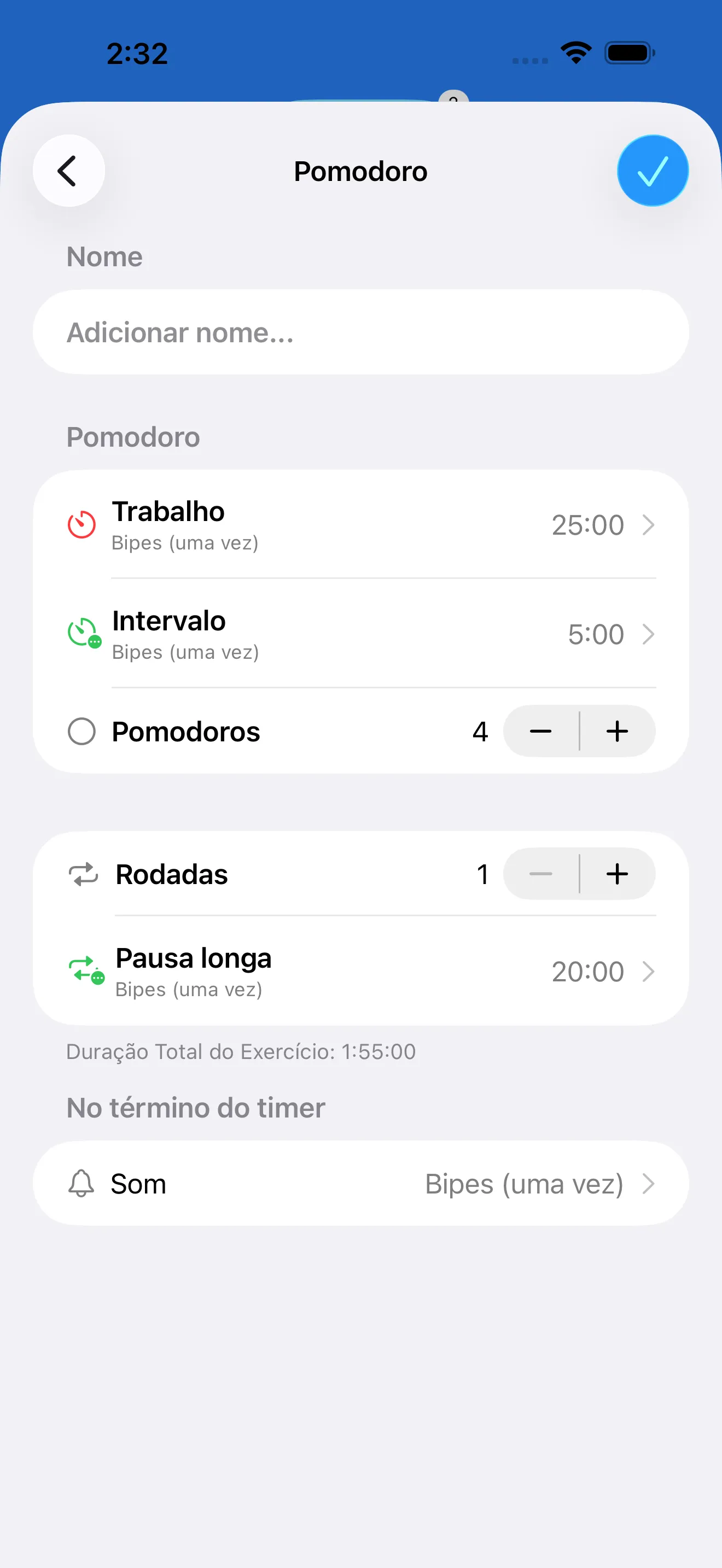Image resolution: width=722 pixels, height=1568 pixels.
Task: Click the Pomodoro section header
Action: pos(132,436)
